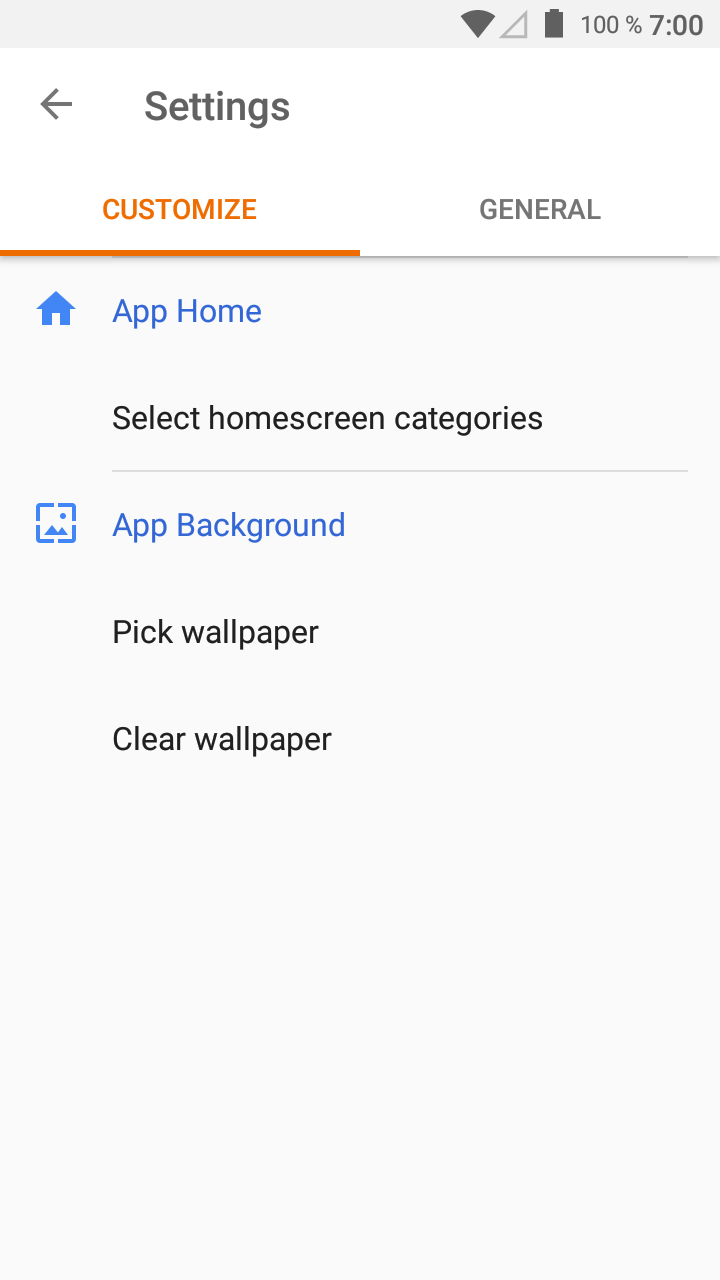Select the Customize tab

click(x=180, y=209)
